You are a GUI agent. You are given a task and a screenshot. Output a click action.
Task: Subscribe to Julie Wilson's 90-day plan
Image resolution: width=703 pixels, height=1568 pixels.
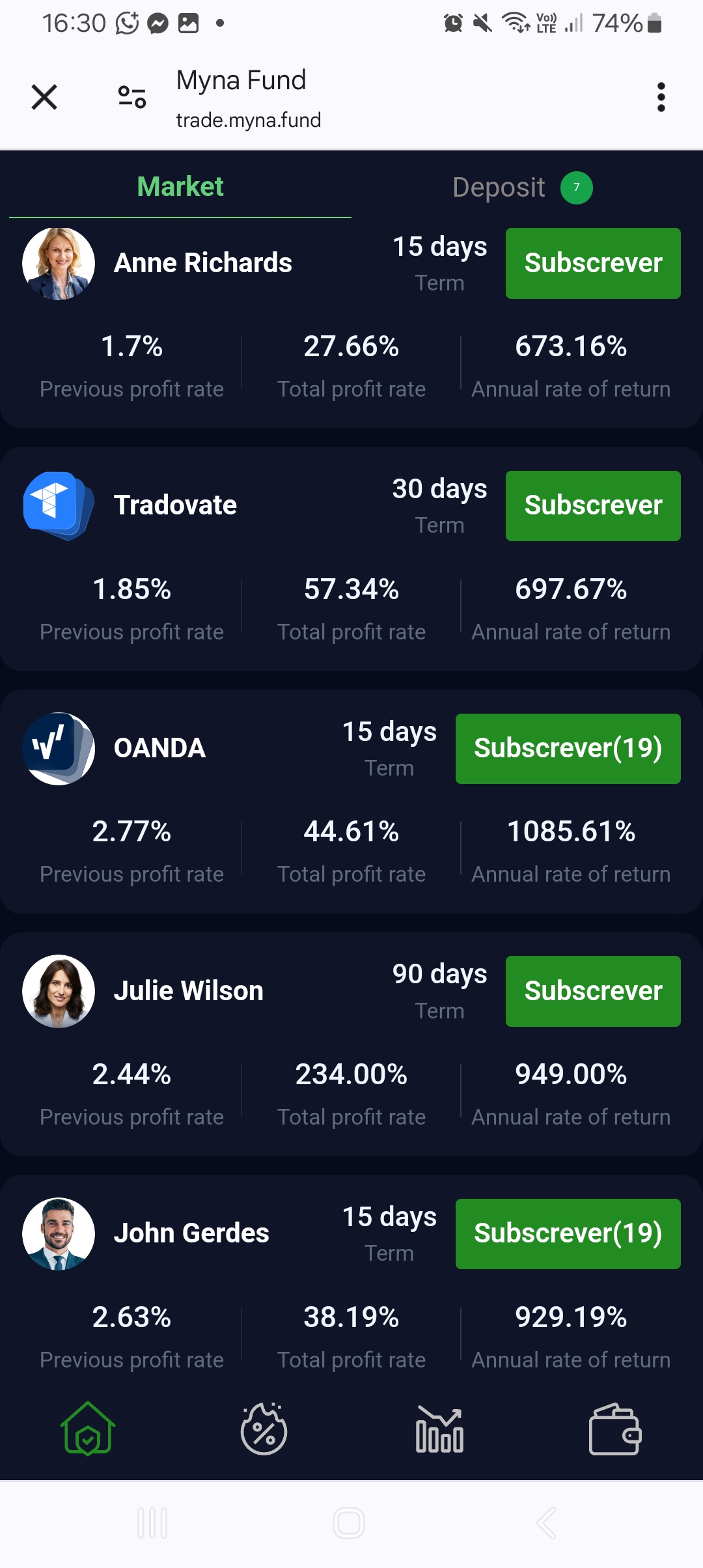click(x=592, y=991)
